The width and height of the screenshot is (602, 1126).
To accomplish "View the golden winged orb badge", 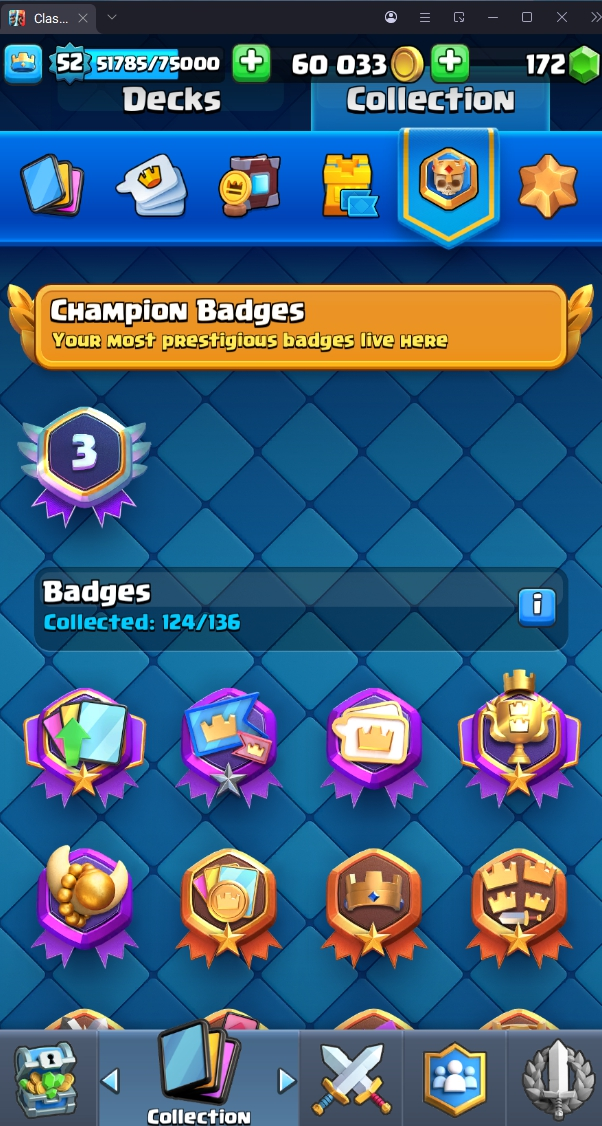I will click(x=85, y=900).
